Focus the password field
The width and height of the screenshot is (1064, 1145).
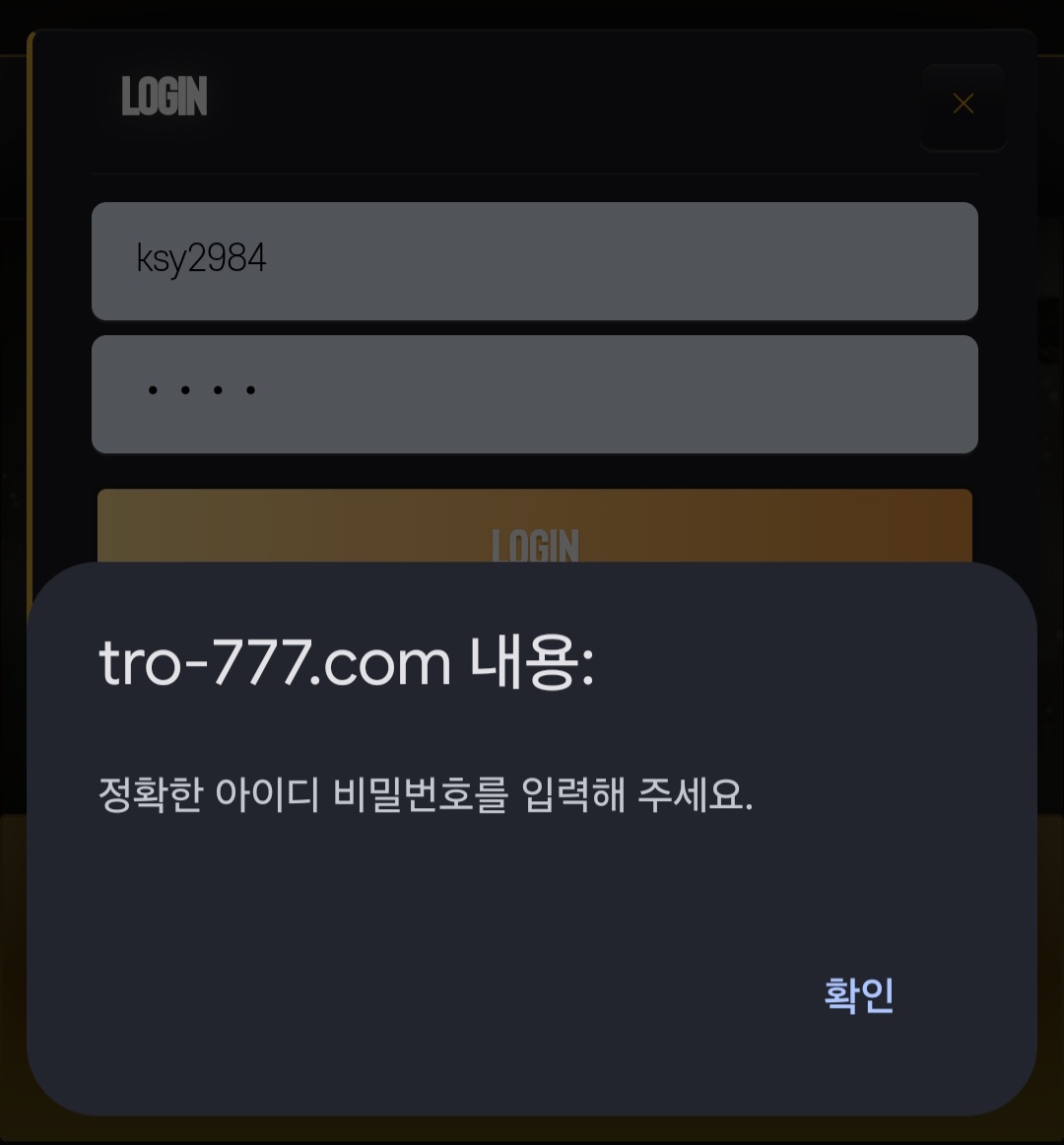534,394
